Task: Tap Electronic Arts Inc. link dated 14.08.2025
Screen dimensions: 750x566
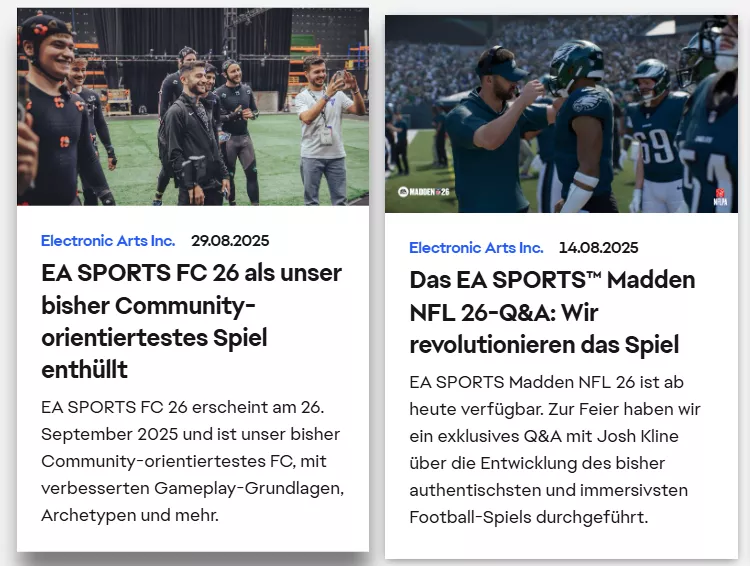Action: 476,248
